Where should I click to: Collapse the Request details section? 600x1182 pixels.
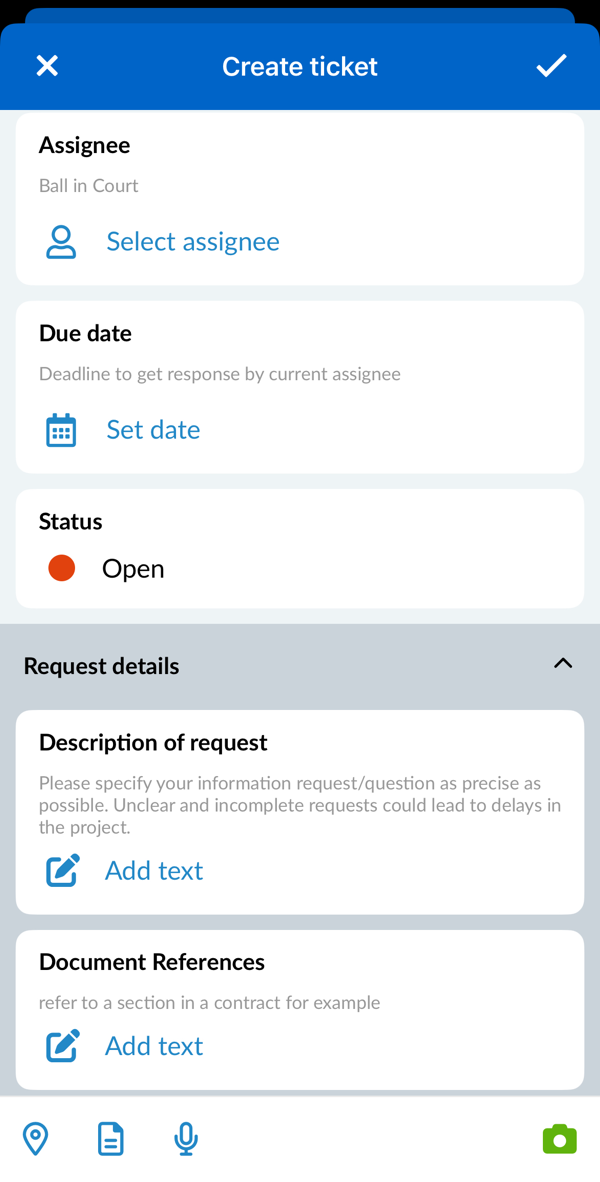pos(563,664)
